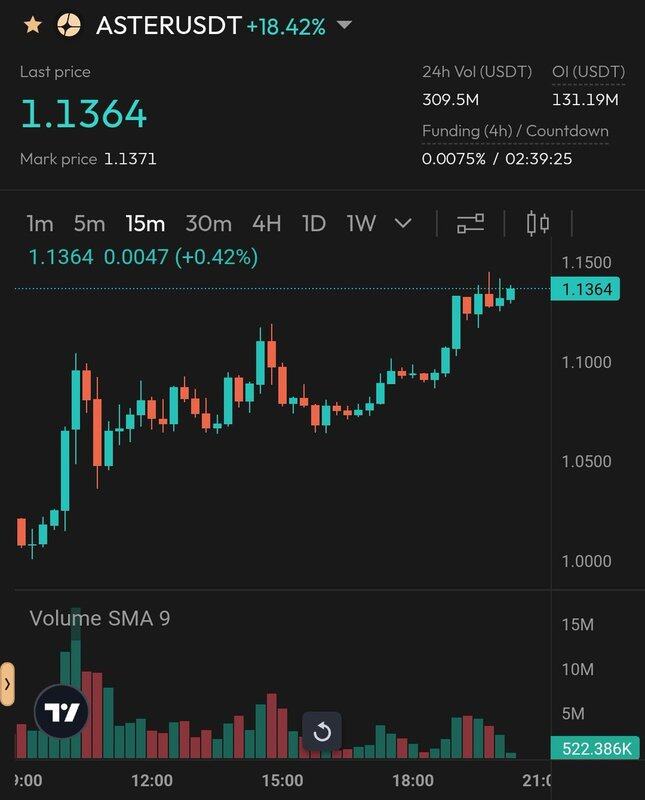Select the 15m timeframe
Screen dimensions: 645x800
(x=145, y=223)
